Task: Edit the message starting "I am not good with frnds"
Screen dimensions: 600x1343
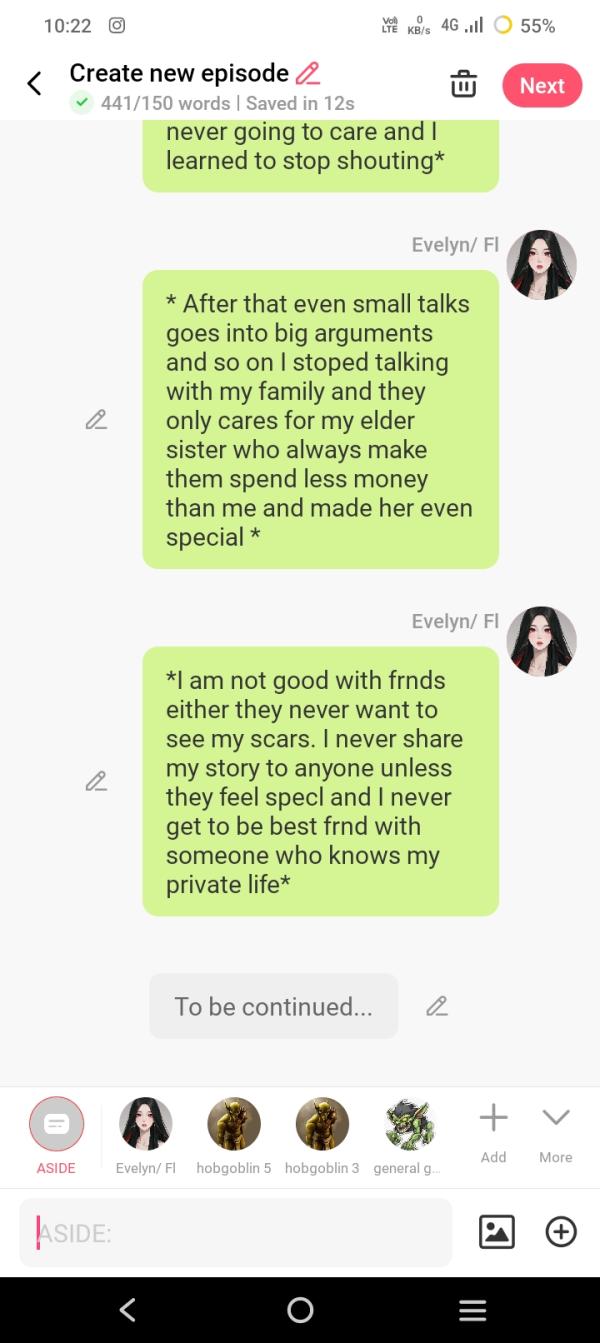Action: coord(96,781)
